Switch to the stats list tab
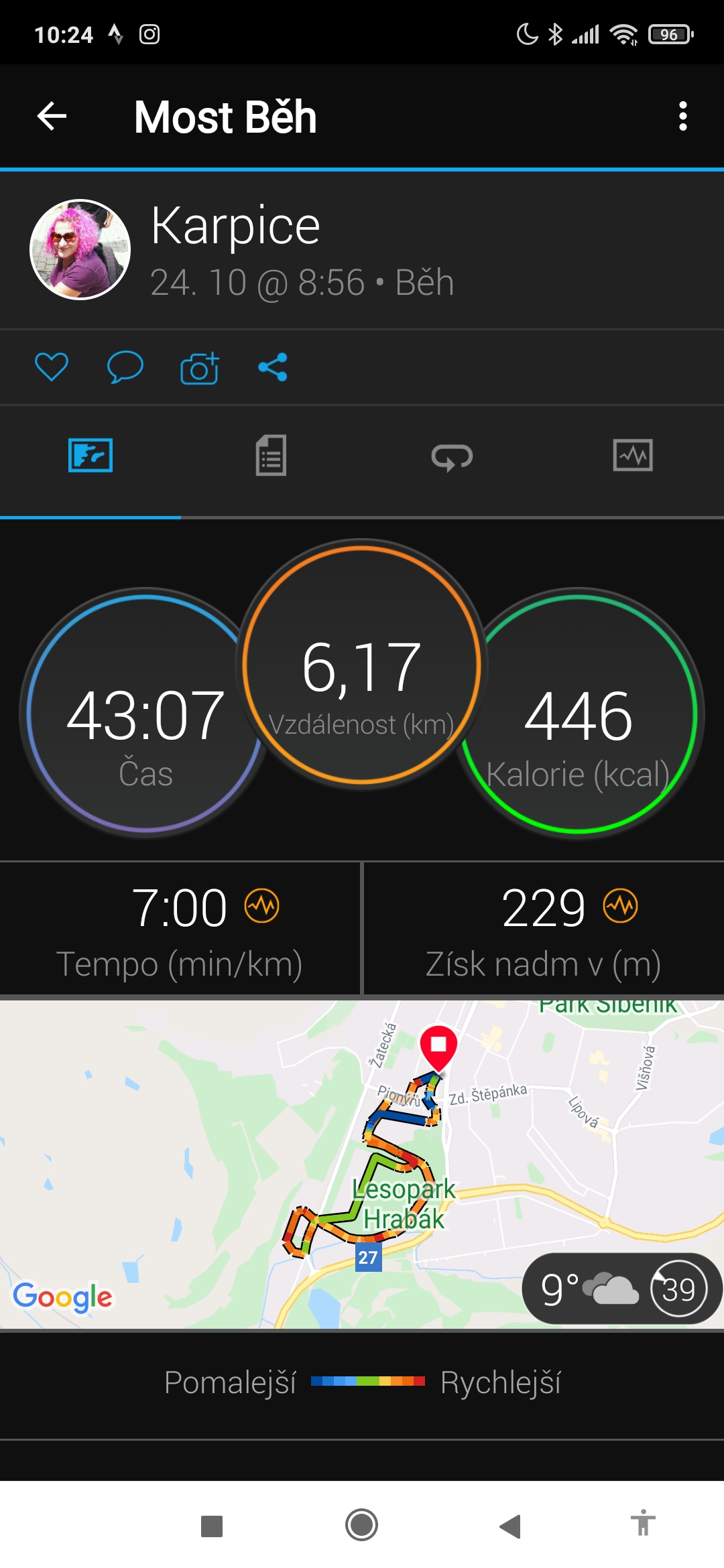This screenshot has height=1568, width=724. [x=271, y=456]
